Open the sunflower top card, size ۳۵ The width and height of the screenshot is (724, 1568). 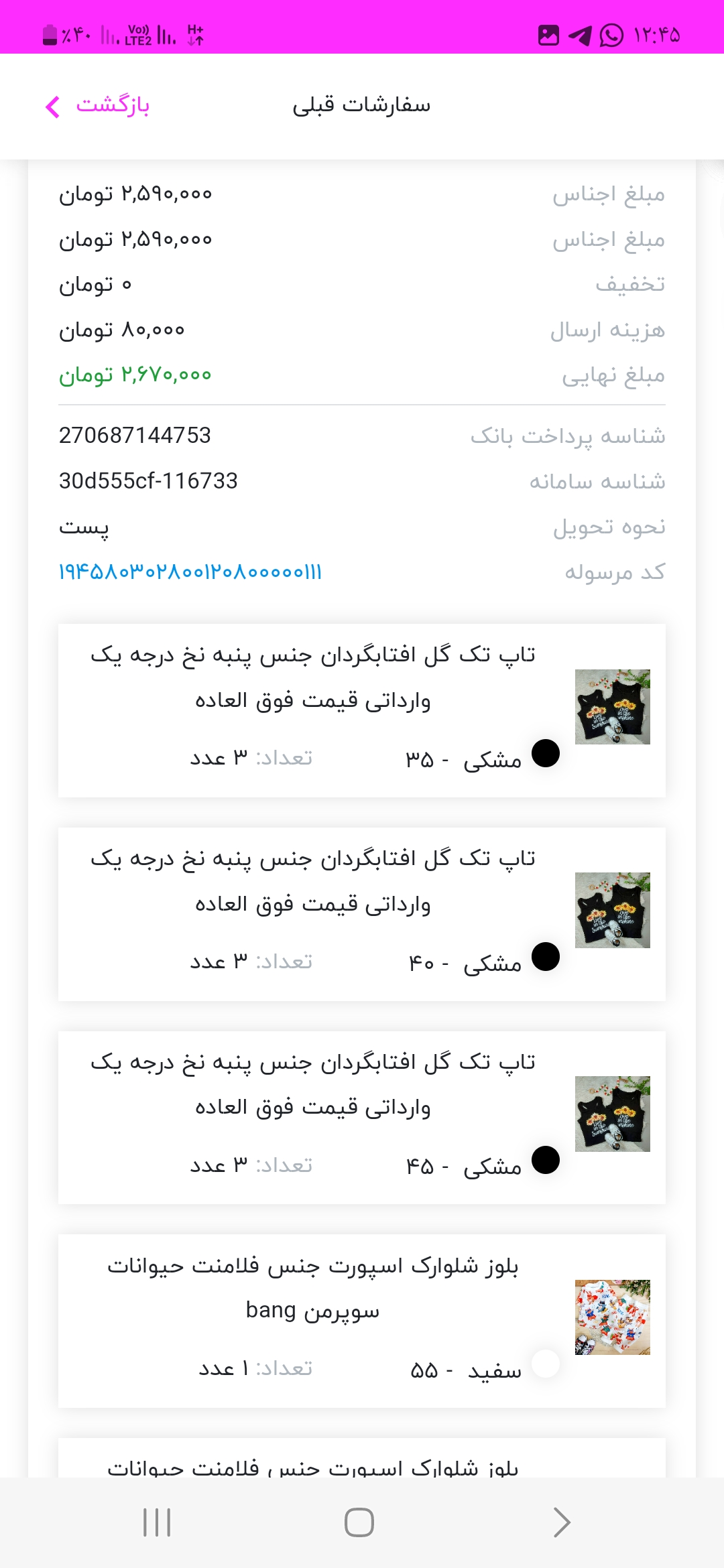click(x=362, y=710)
